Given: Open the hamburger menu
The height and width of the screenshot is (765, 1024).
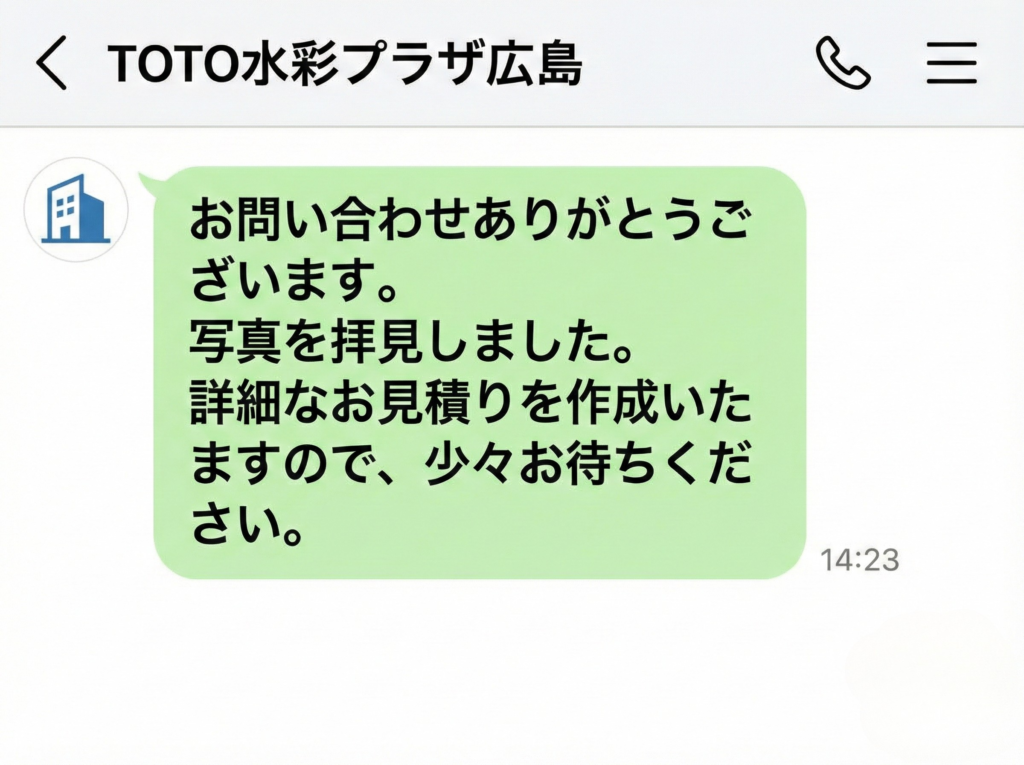Looking at the screenshot, I should point(950,64).
